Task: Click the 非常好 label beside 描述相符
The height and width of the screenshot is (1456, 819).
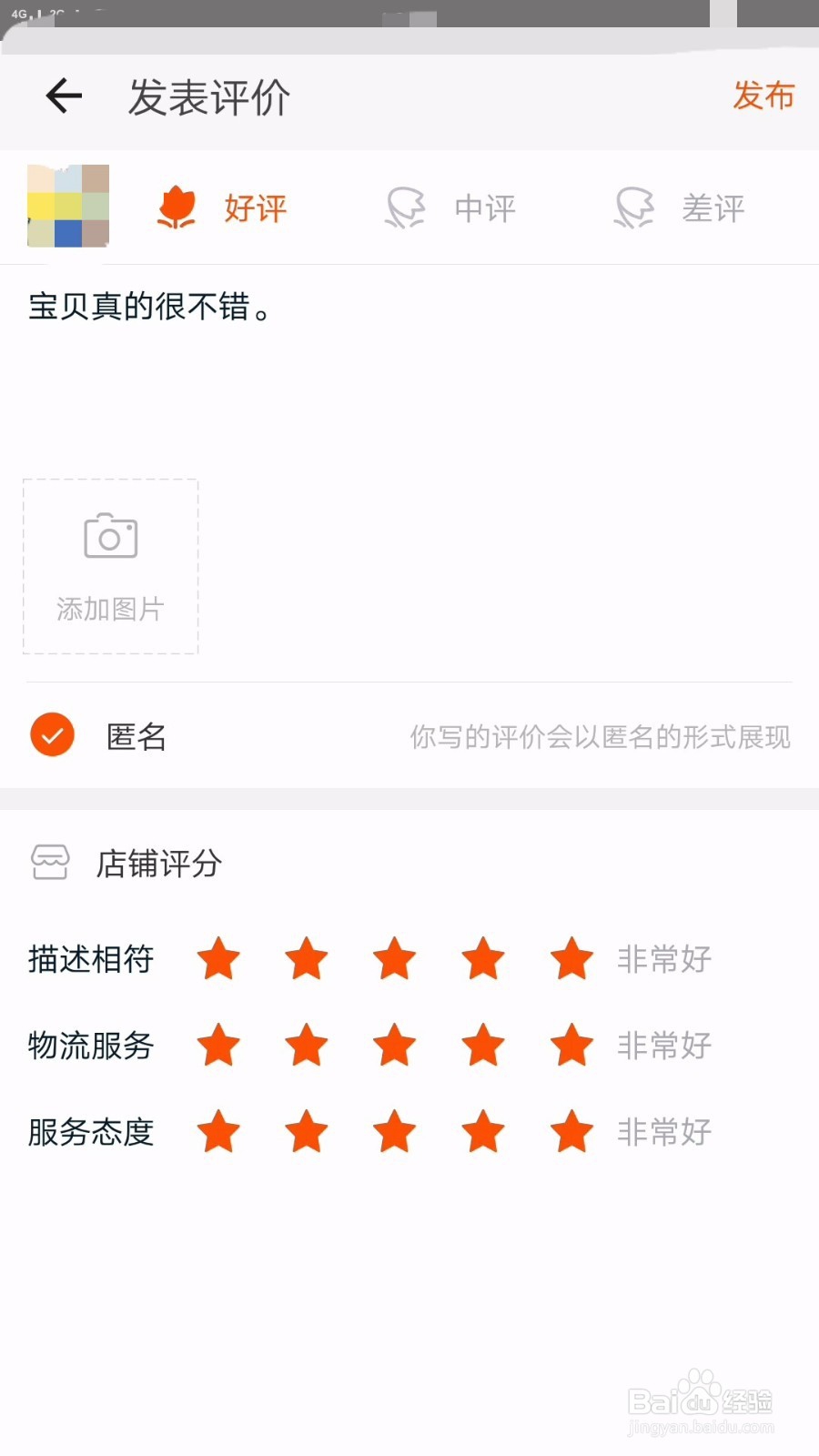Action: (x=663, y=958)
